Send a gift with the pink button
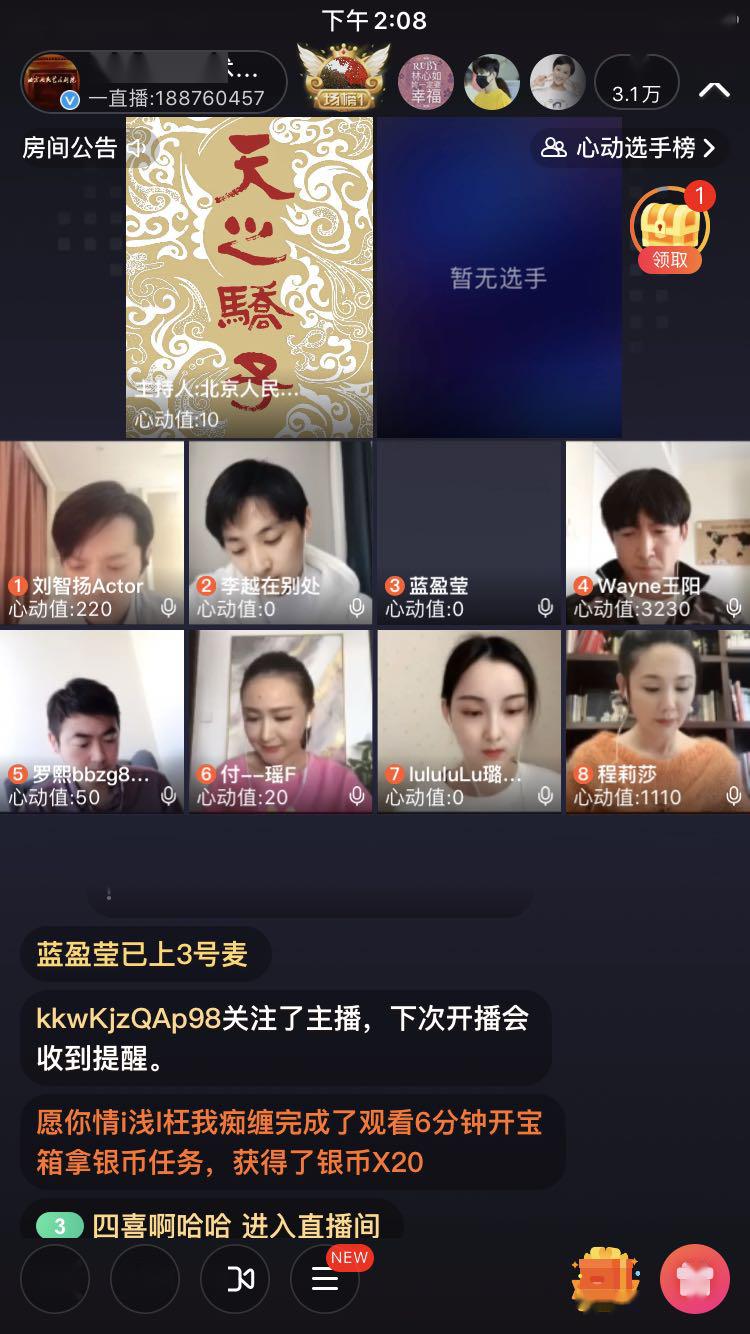The height and width of the screenshot is (1334, 750). click(694, 1279)
